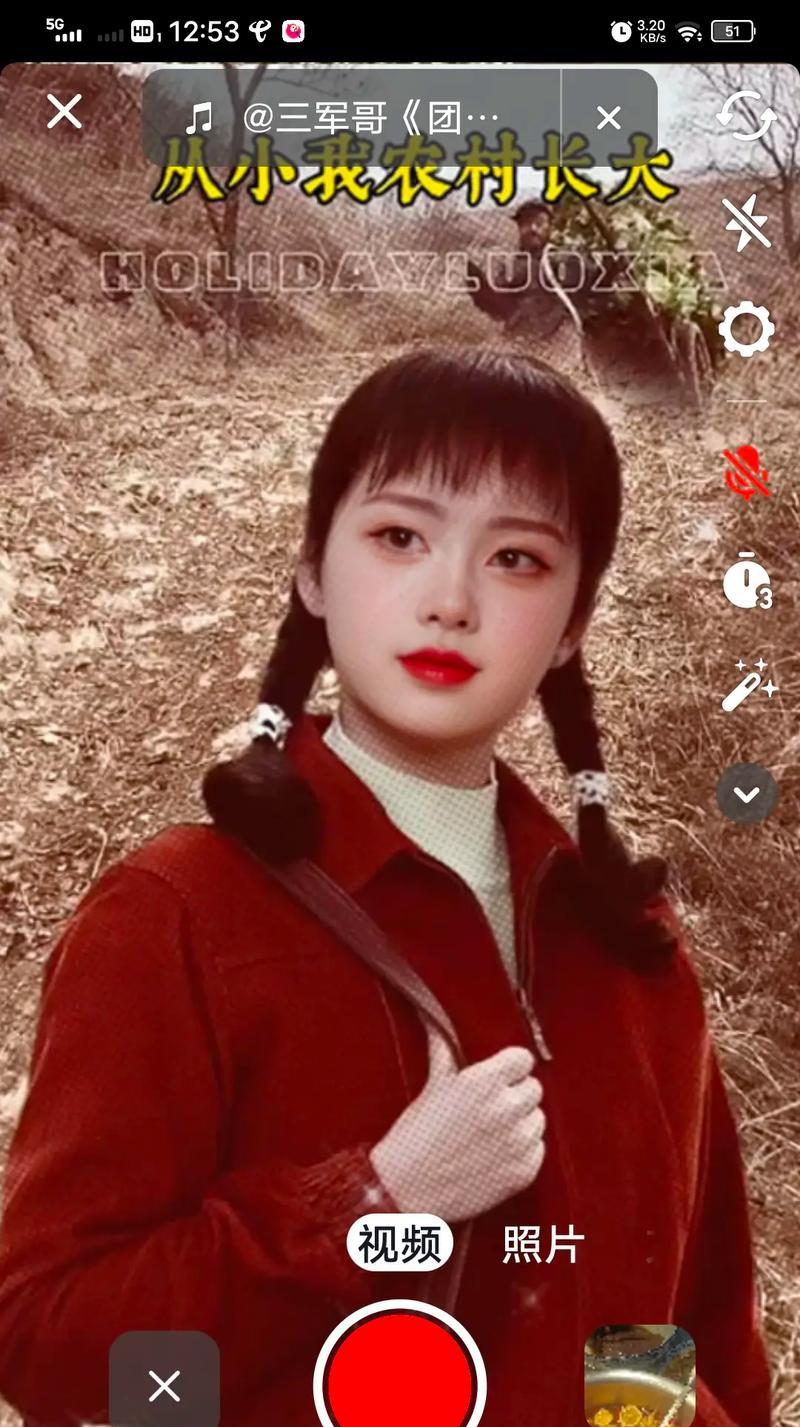Expand more tools with the down chevron

pos(747,794)
